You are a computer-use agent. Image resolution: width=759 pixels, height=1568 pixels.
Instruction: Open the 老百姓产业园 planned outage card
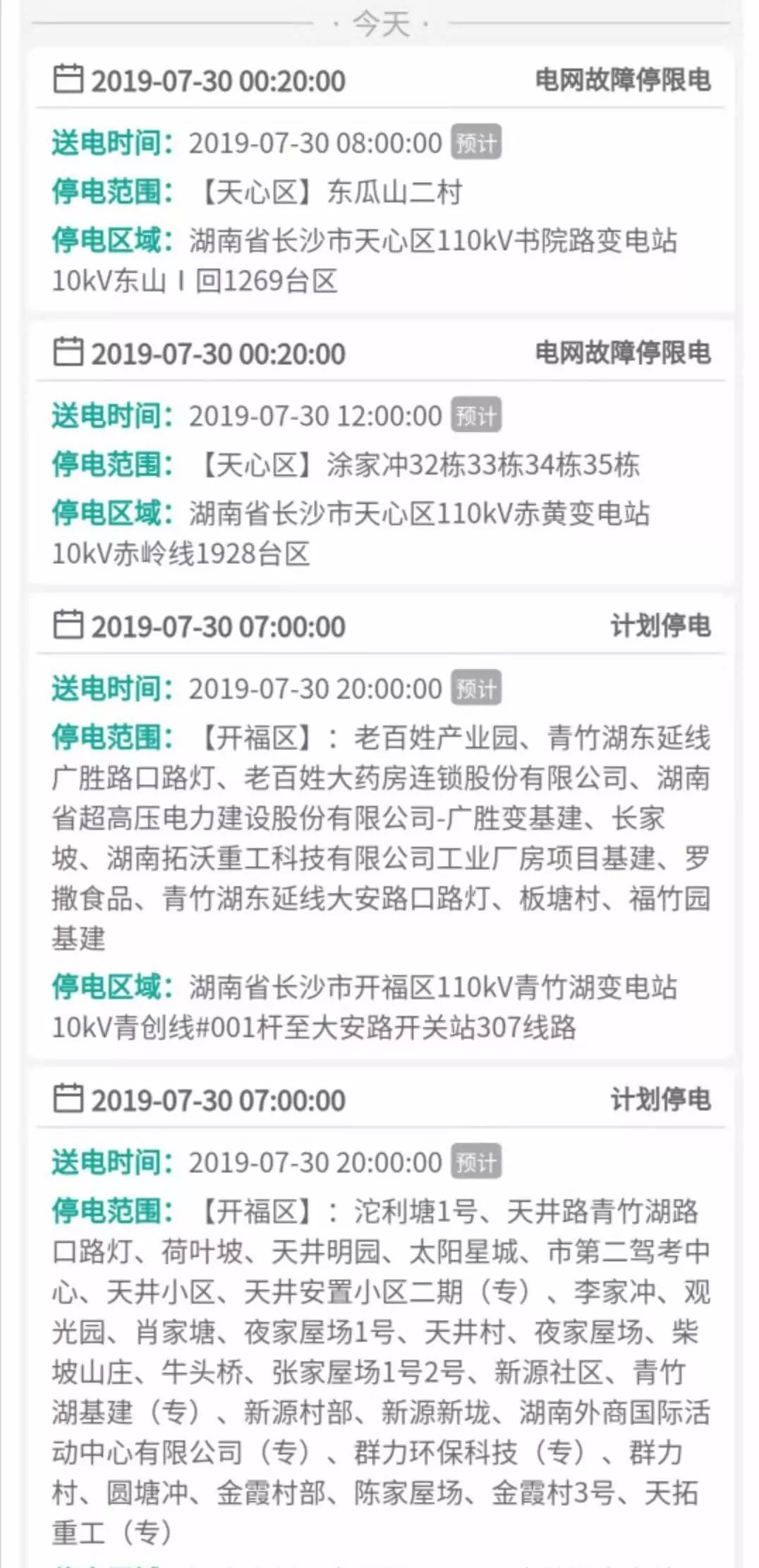coord(379,826)
